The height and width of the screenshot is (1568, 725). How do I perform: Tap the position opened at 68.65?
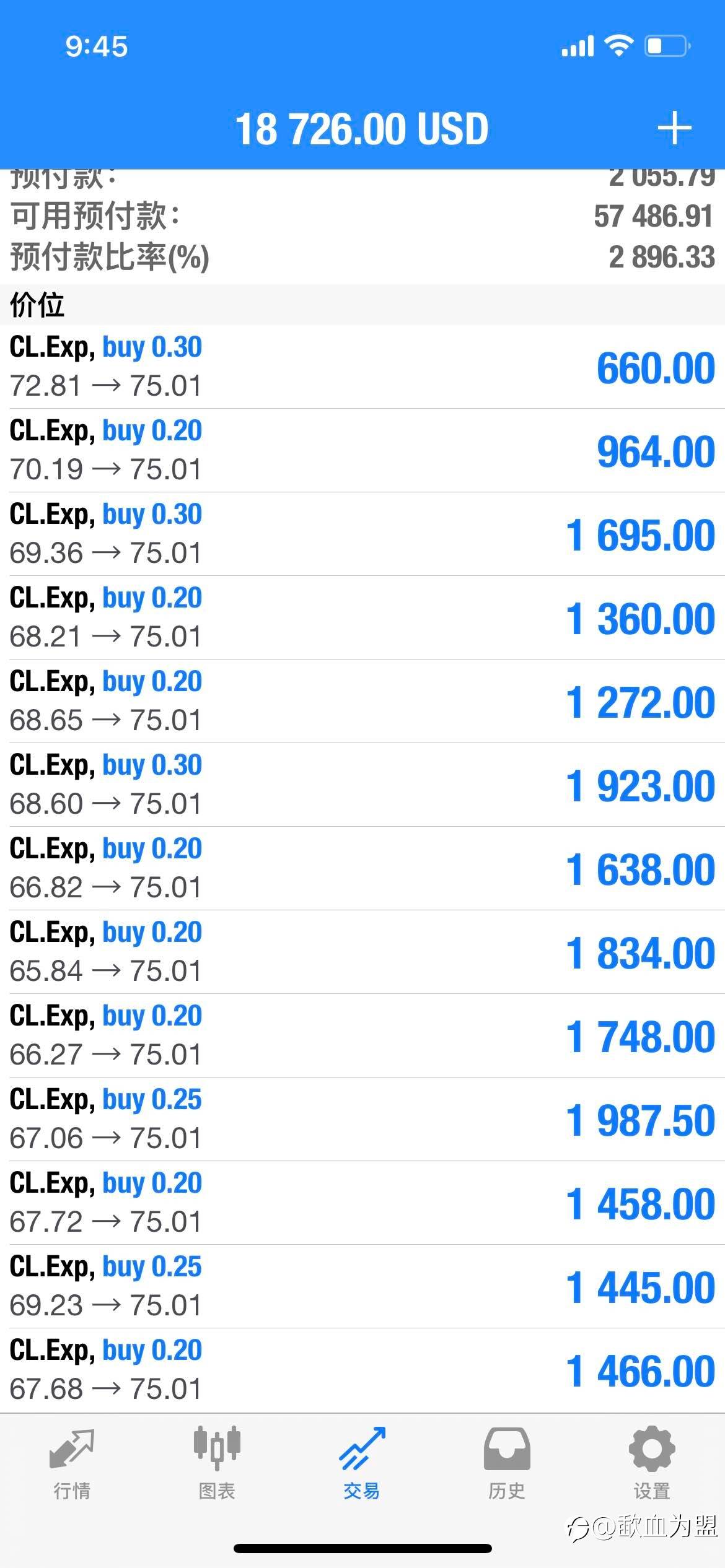pos(362,701)
